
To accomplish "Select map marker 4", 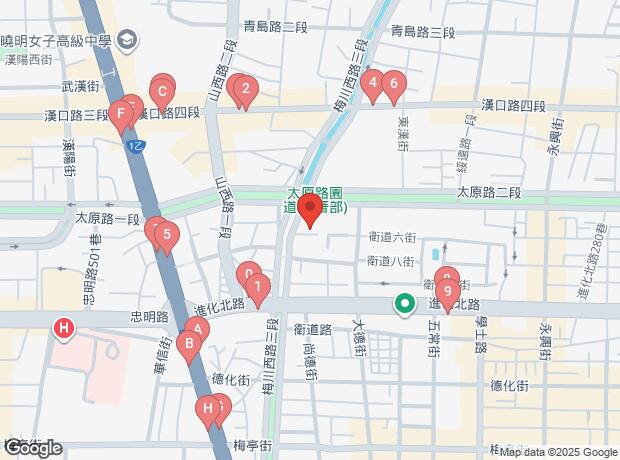I will click(x=373, y=85).
